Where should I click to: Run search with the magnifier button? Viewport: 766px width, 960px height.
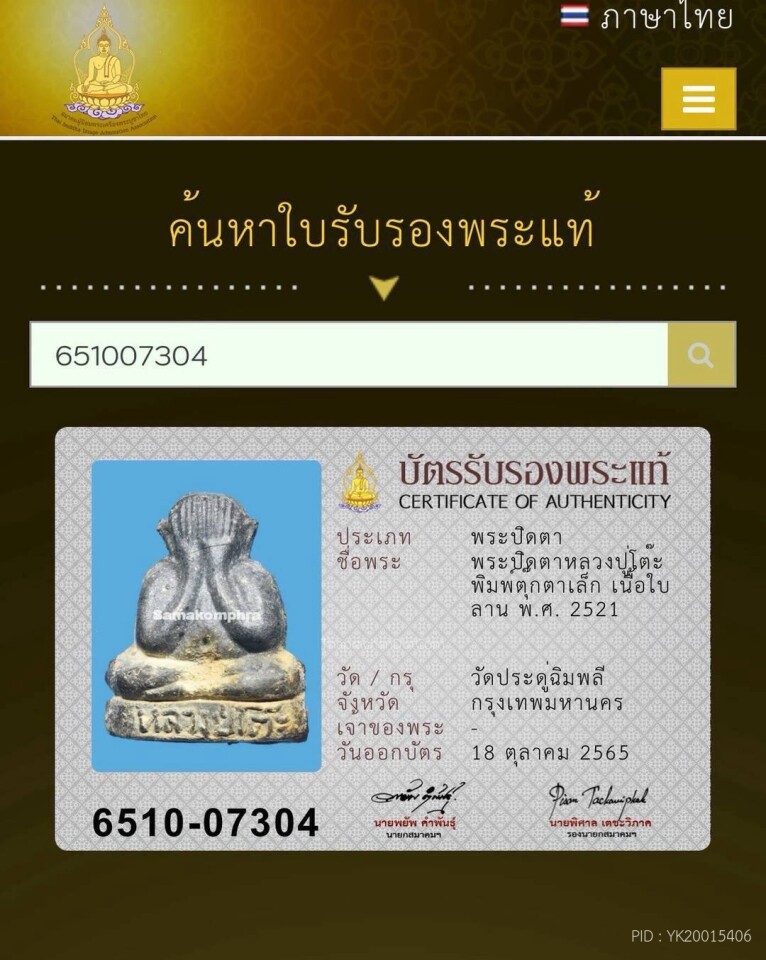[x=701, y=355]
